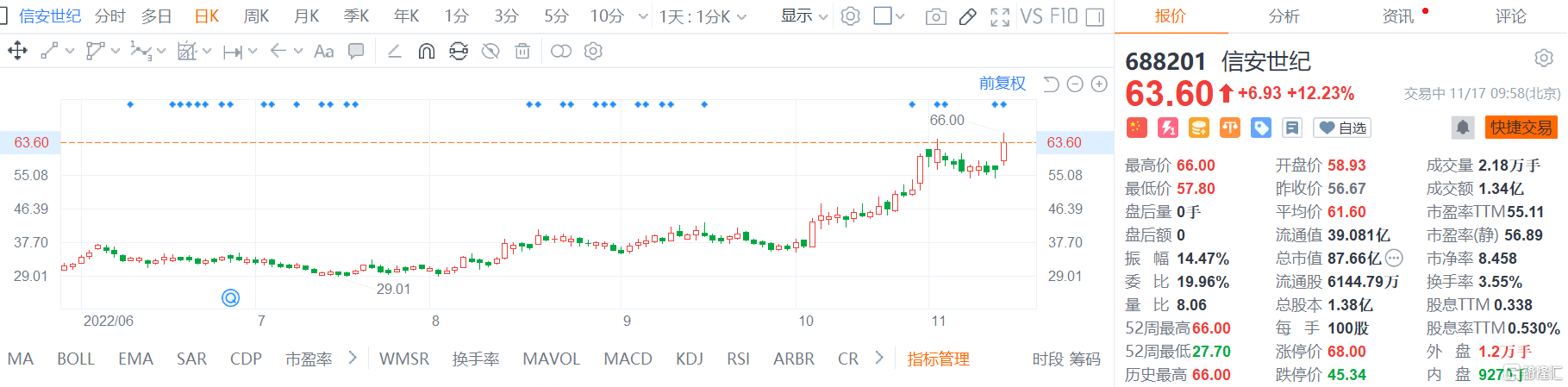Screen dimensions: 1568x387
Task: Select the Aa text annotation tool
Action: tap(323, 52)
